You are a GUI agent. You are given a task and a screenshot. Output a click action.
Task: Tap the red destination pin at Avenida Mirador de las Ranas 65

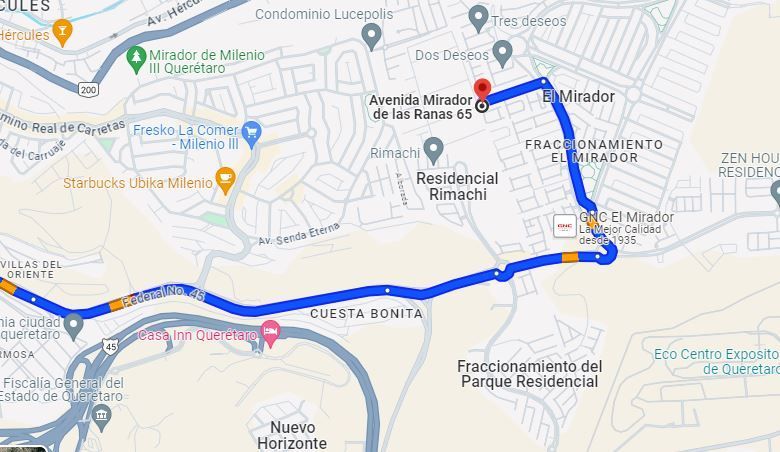point(482,90)
